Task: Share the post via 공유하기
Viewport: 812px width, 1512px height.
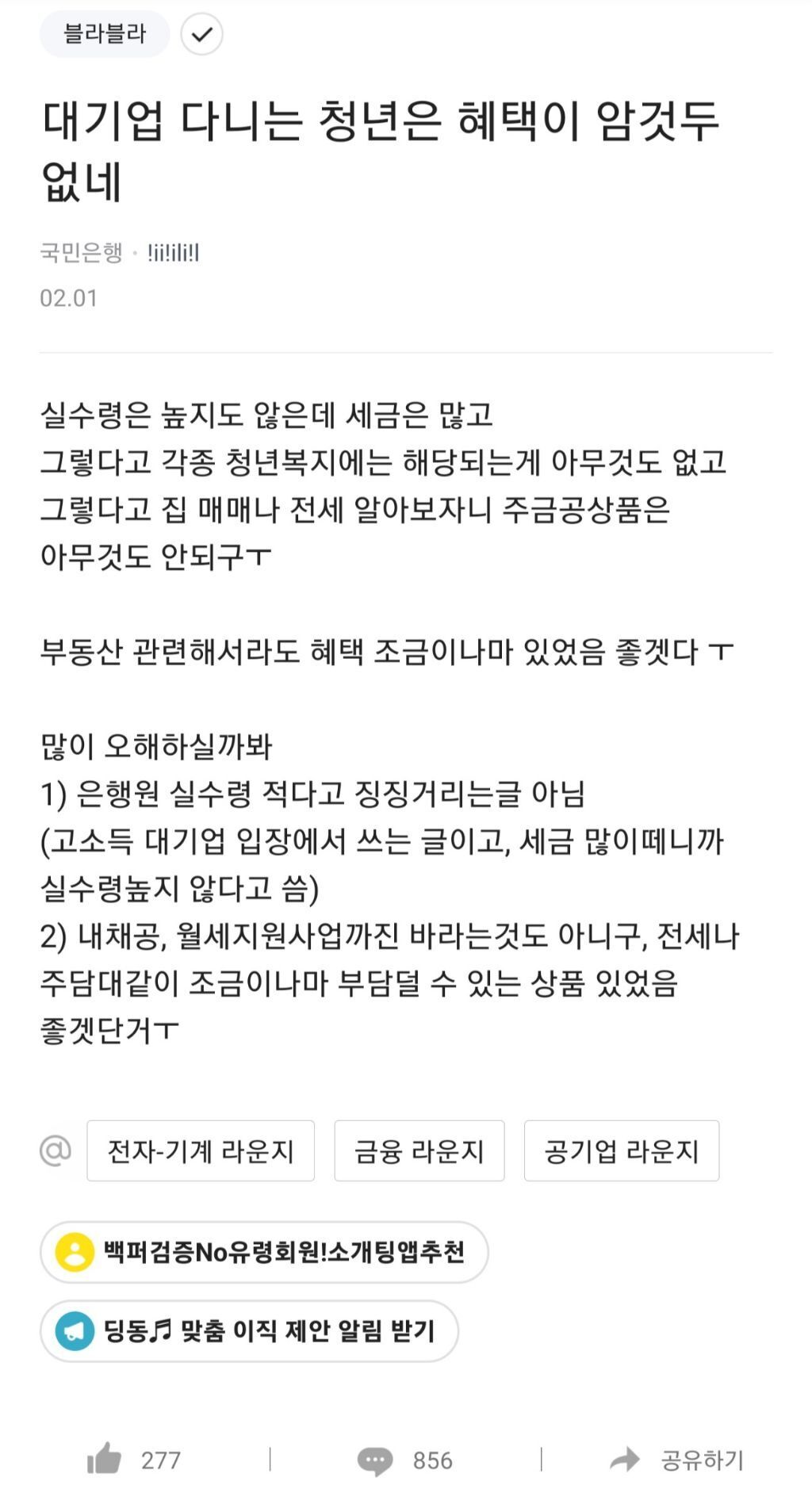Action: pos(678,1460)
